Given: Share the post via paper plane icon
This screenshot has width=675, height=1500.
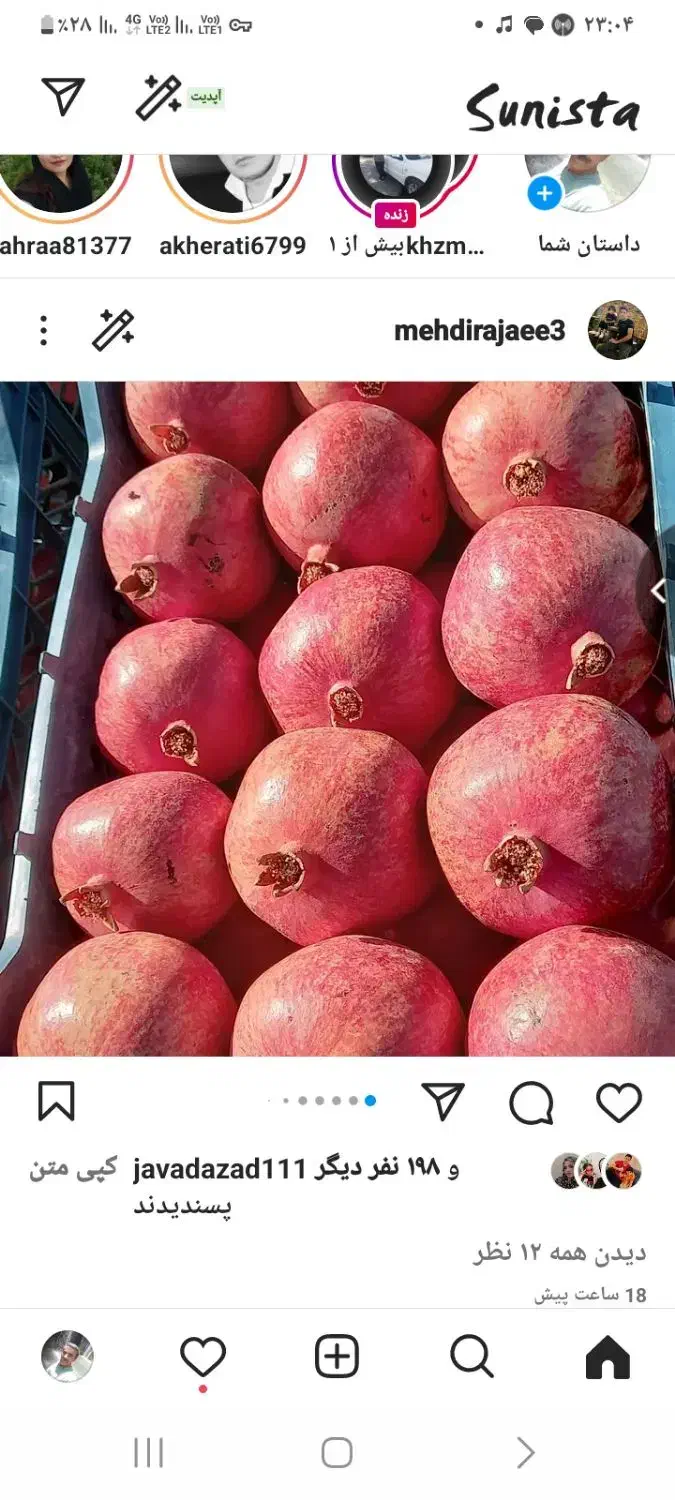Looking at the screenshot, I should [443, 1103].
